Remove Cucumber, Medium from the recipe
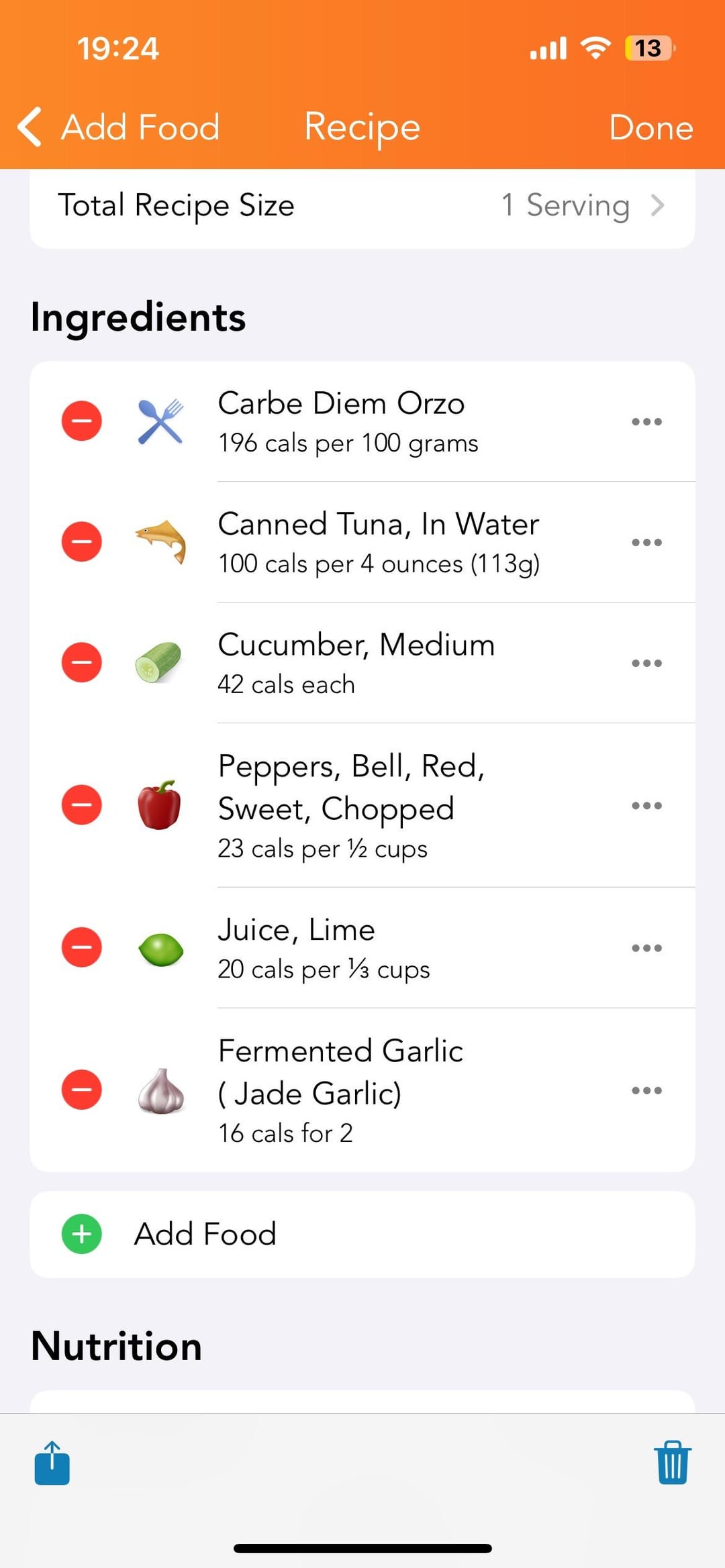The height and width of the screenshot is (1568, 725). coord(82,663)
